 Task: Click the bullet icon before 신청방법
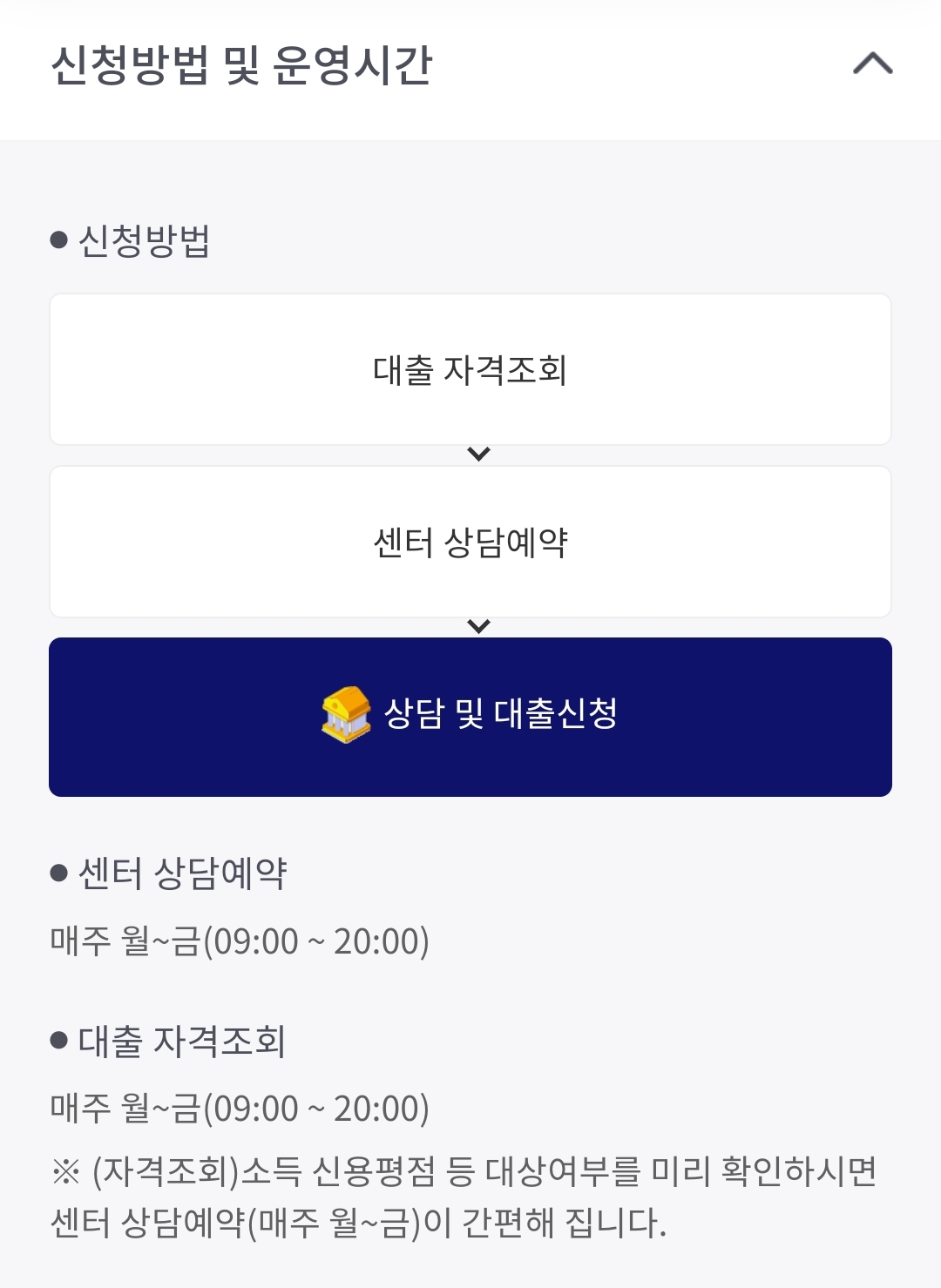58,236
